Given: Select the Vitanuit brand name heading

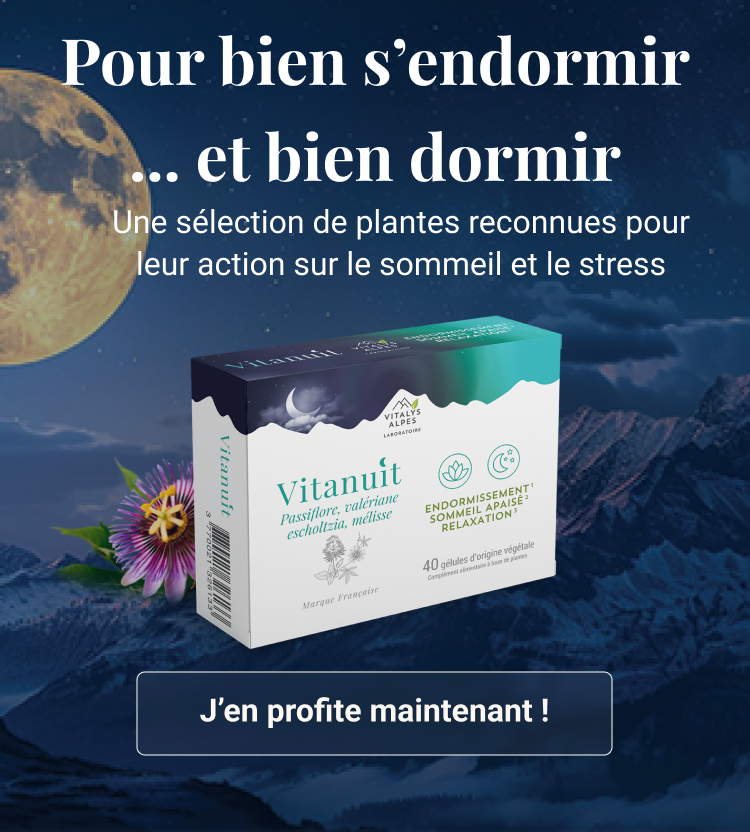Looking at the screenshot, I should click(339, 481).
